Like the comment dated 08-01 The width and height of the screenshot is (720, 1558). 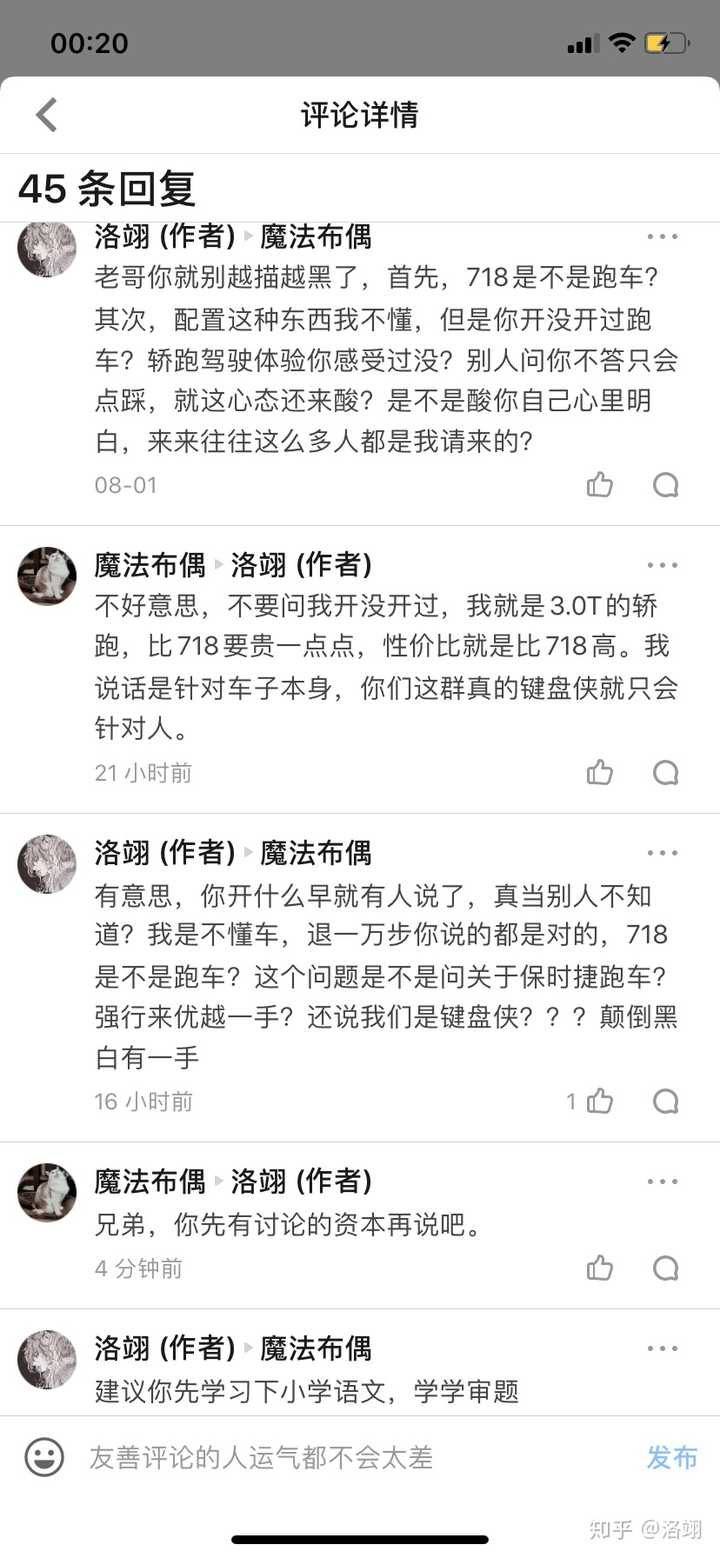(600, 485)
